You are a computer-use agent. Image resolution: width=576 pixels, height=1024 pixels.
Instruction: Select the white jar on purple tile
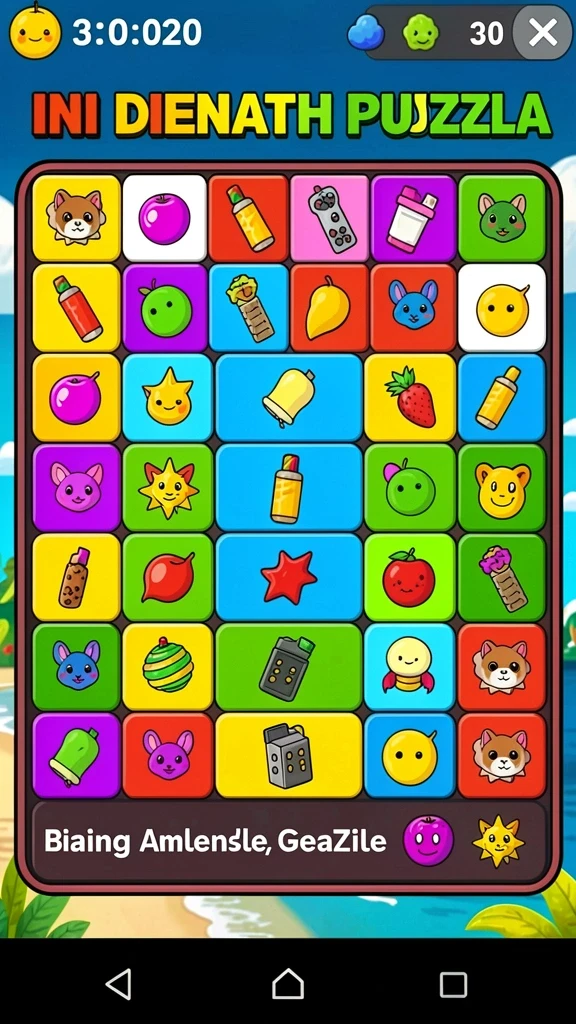tap(413, 219)
